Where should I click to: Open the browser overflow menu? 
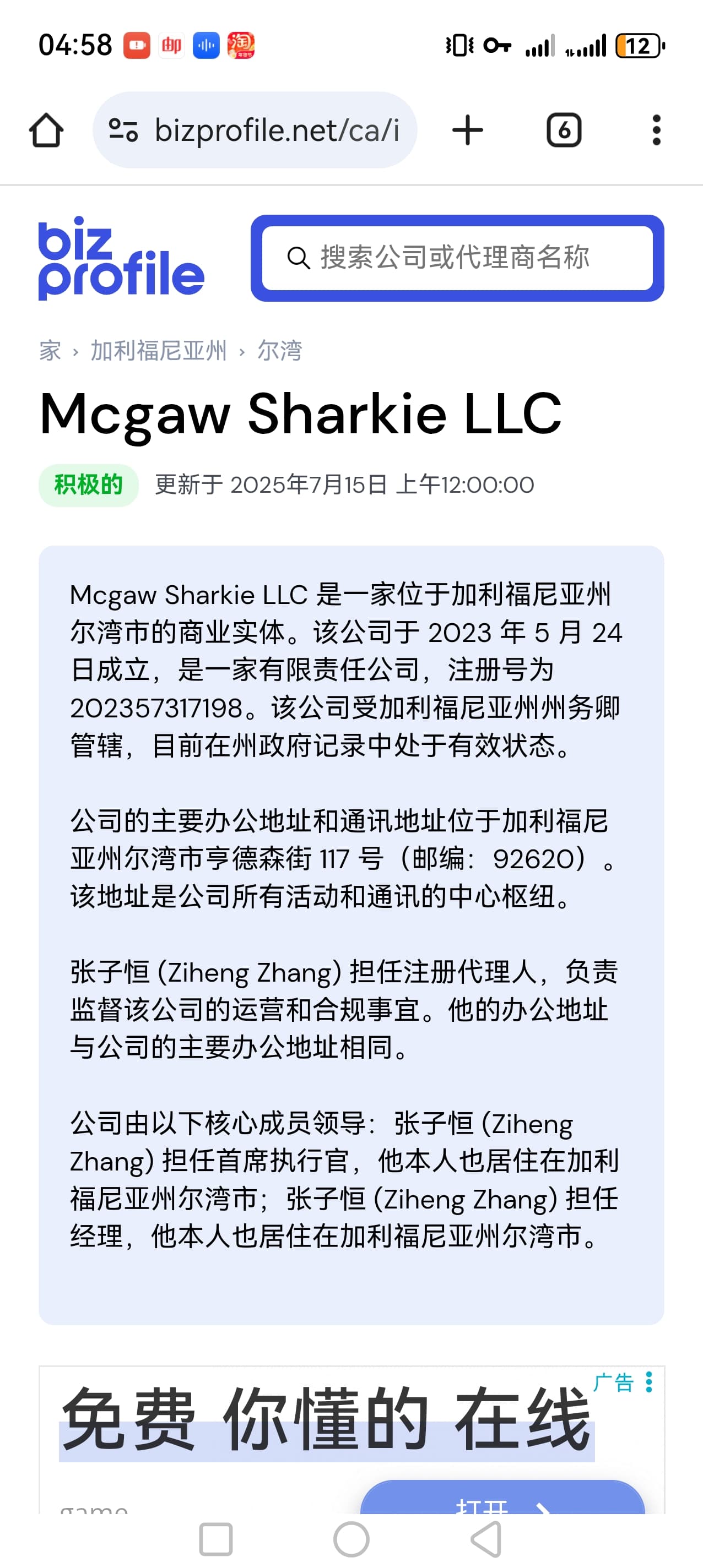click(656, 130)
